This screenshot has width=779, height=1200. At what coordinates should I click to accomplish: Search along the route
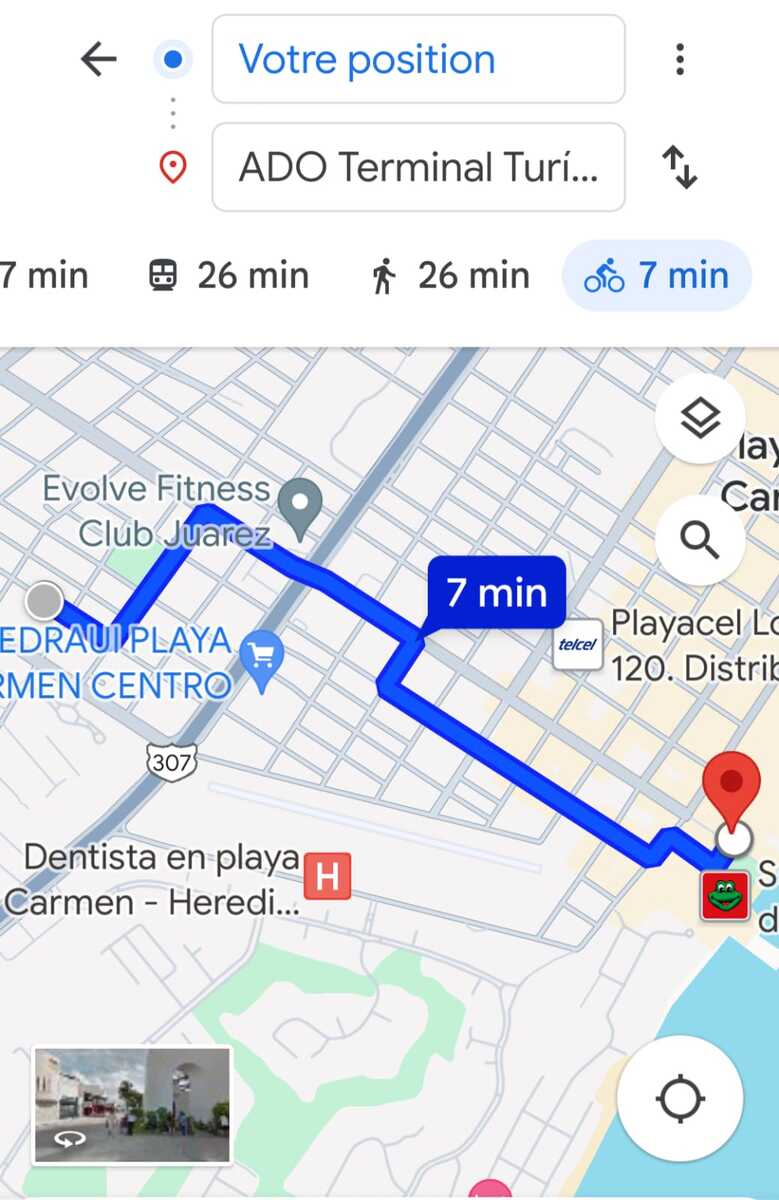point(700,541)
